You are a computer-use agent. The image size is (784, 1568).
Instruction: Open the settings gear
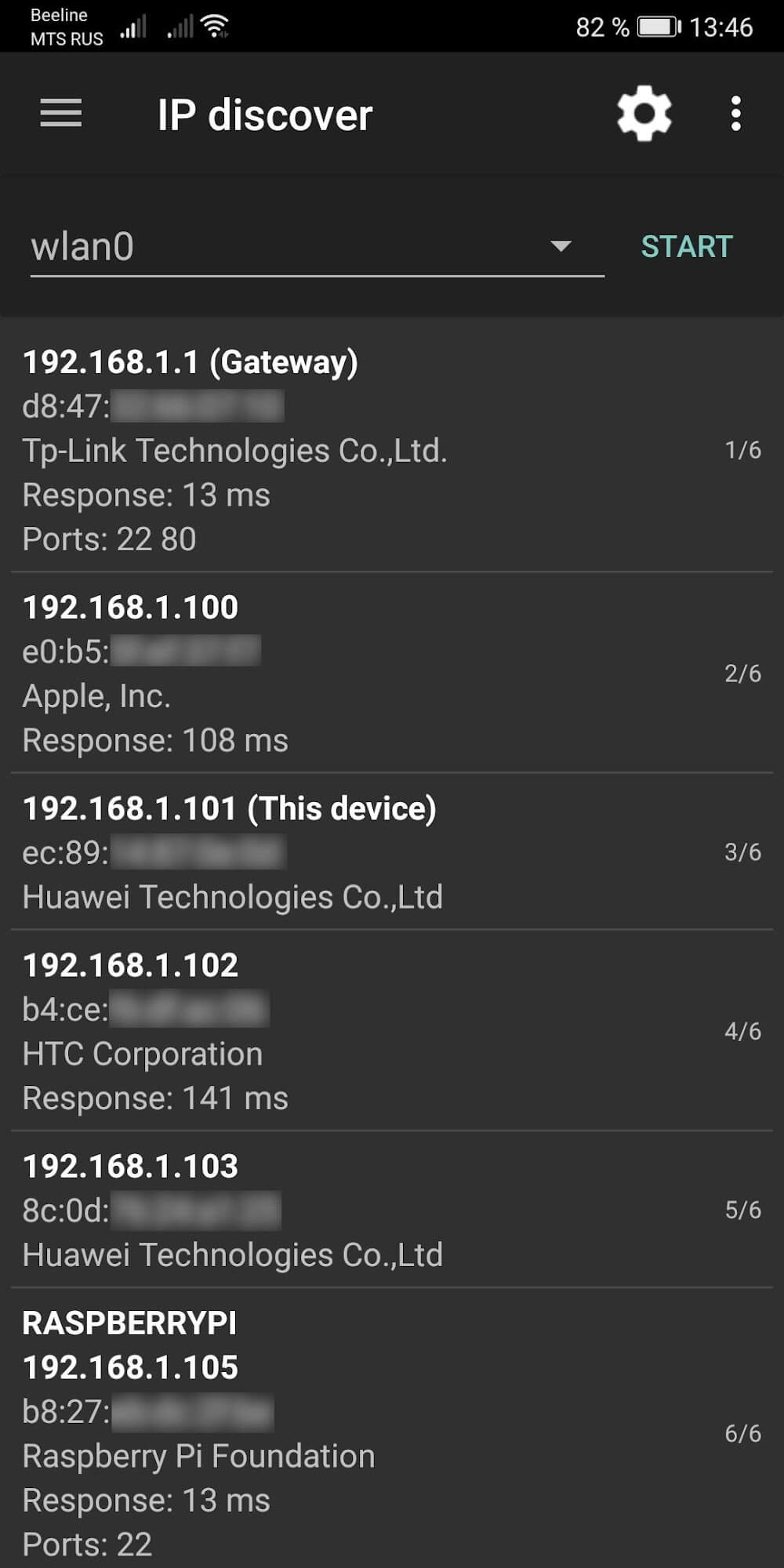click(644, 114)
